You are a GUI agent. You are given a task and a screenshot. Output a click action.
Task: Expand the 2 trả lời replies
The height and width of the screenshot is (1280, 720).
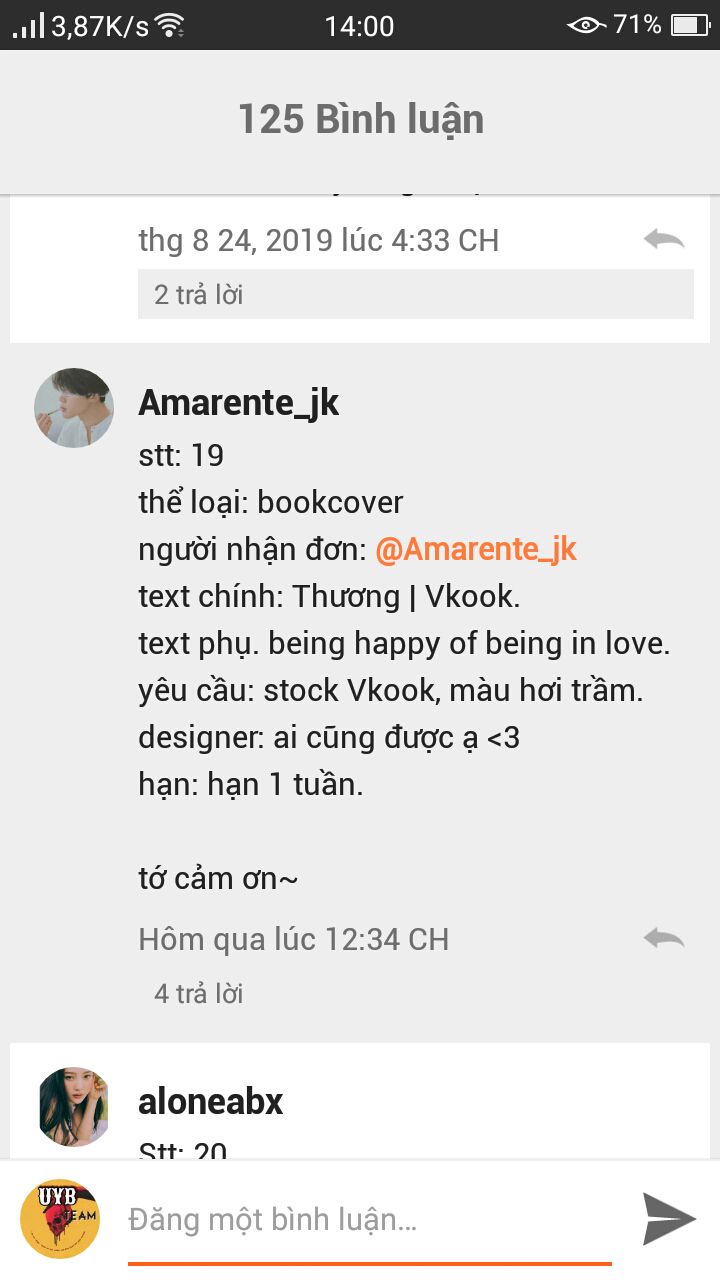click(415, 295)
